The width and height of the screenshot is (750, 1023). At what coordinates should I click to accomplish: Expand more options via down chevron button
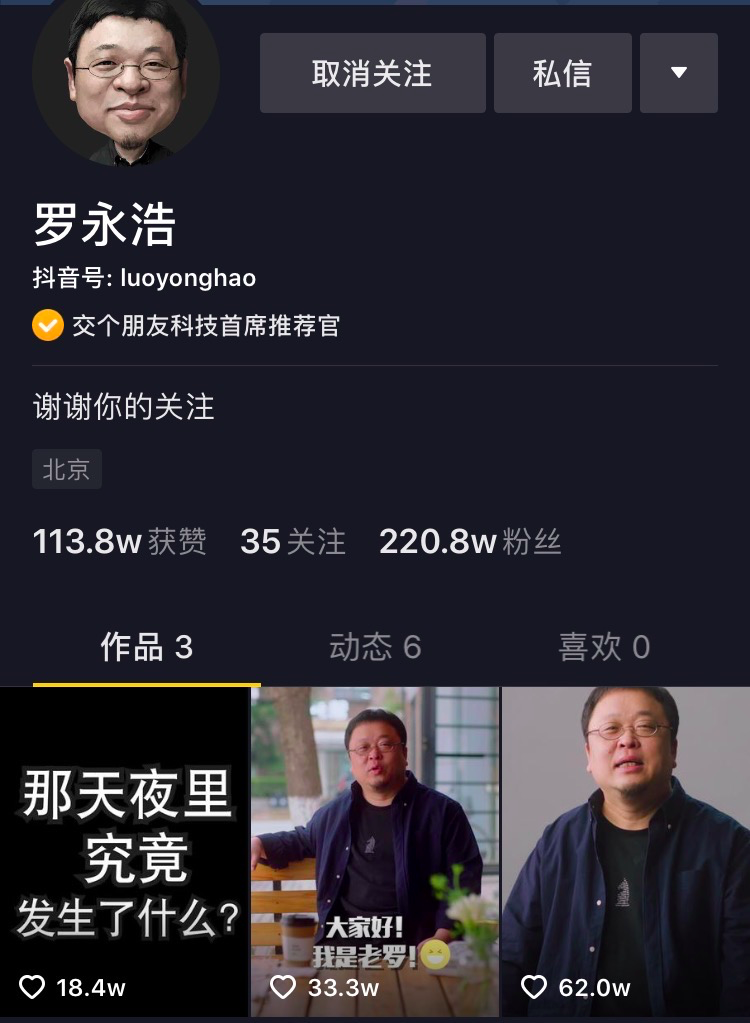coord(680,72)
